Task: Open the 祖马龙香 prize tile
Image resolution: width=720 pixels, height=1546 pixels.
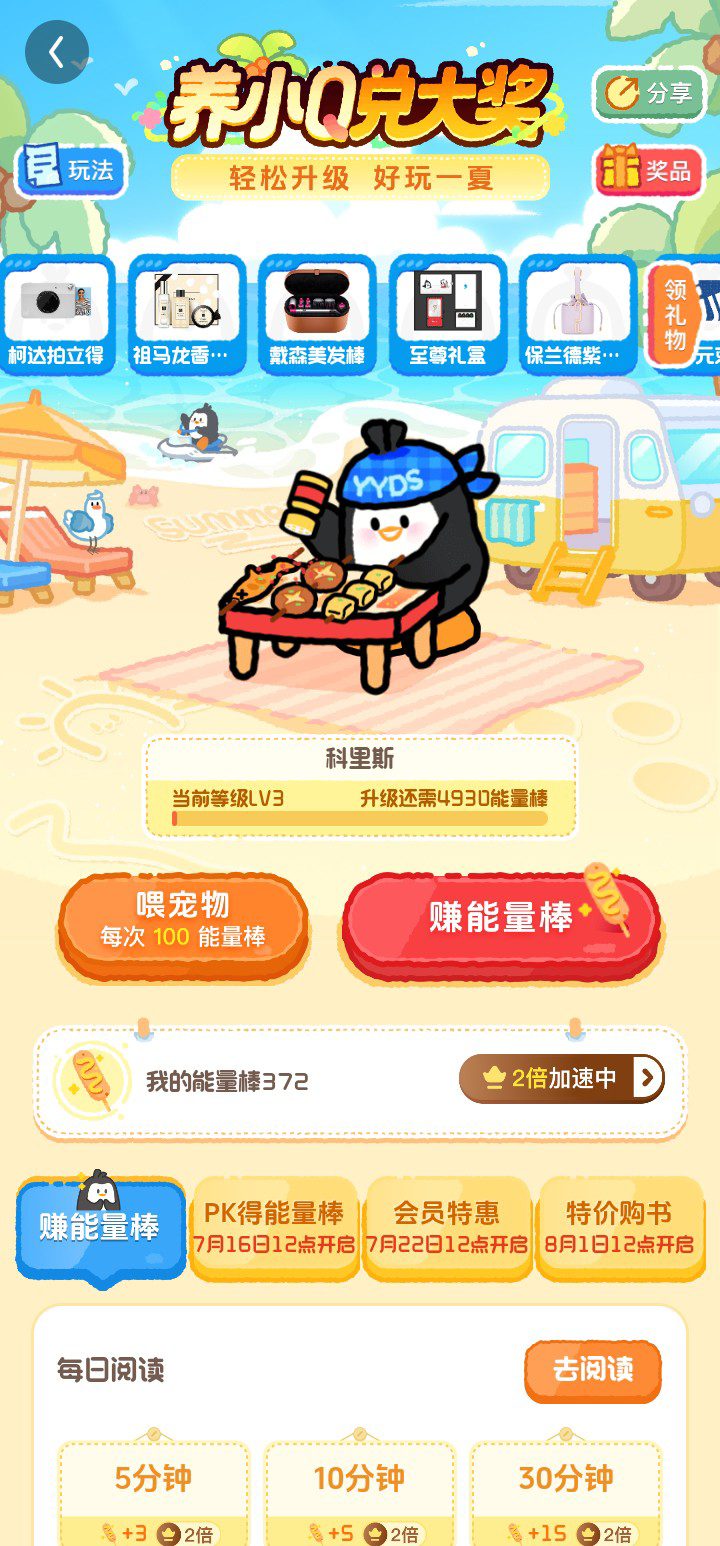Action: click(x=187, y=315)
